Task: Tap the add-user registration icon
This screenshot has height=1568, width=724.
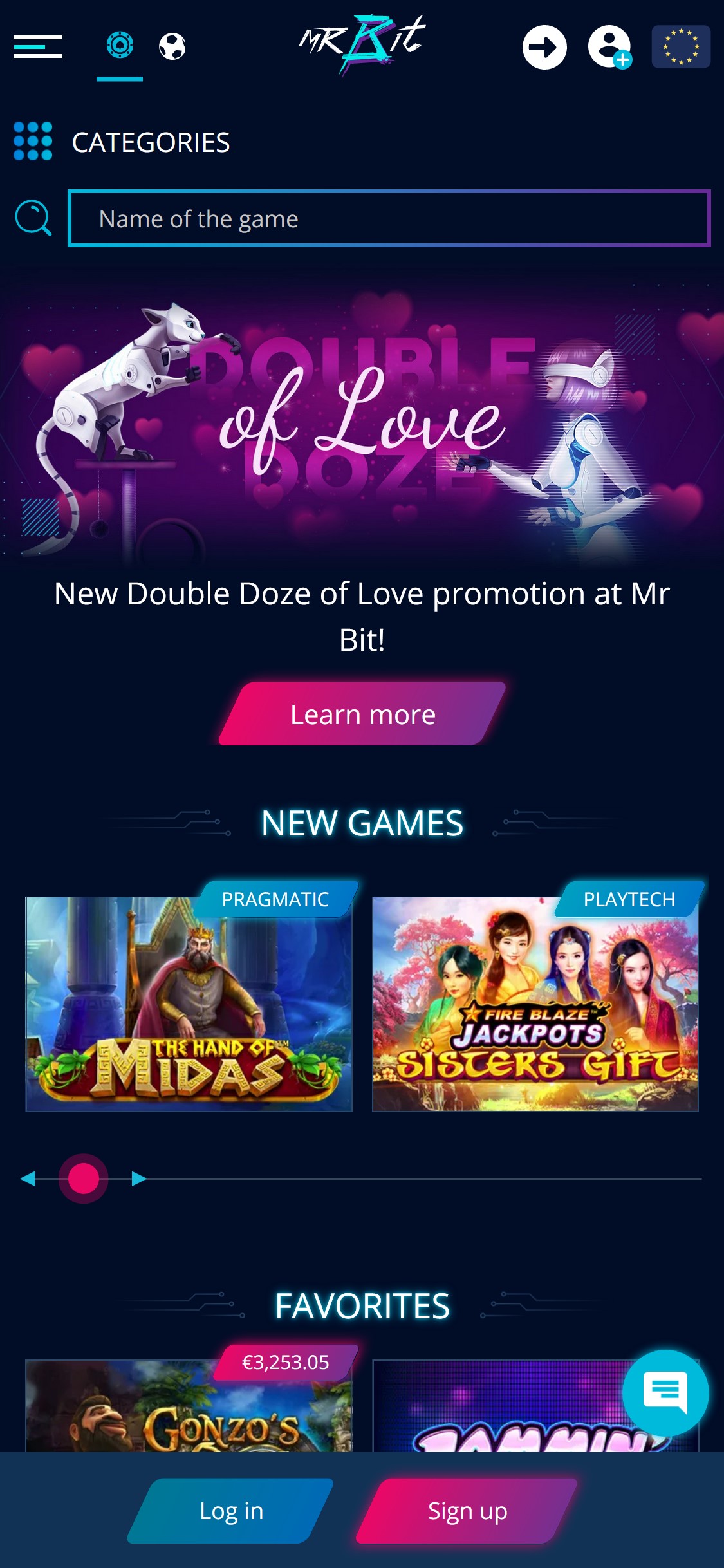Action: coord(609,47)
